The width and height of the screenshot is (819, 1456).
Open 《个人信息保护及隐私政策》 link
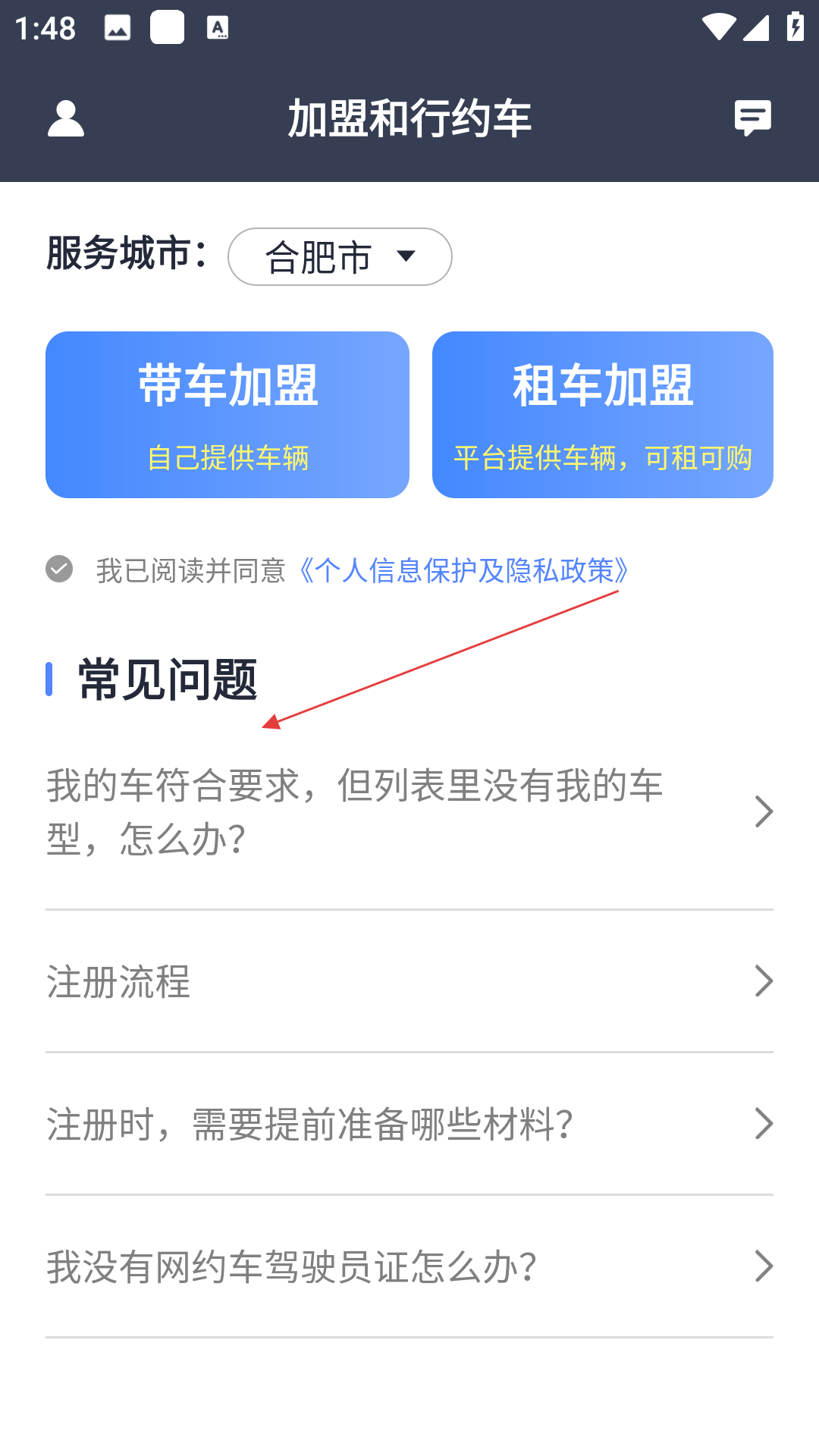pyautogui.click(x=464, y=570)
